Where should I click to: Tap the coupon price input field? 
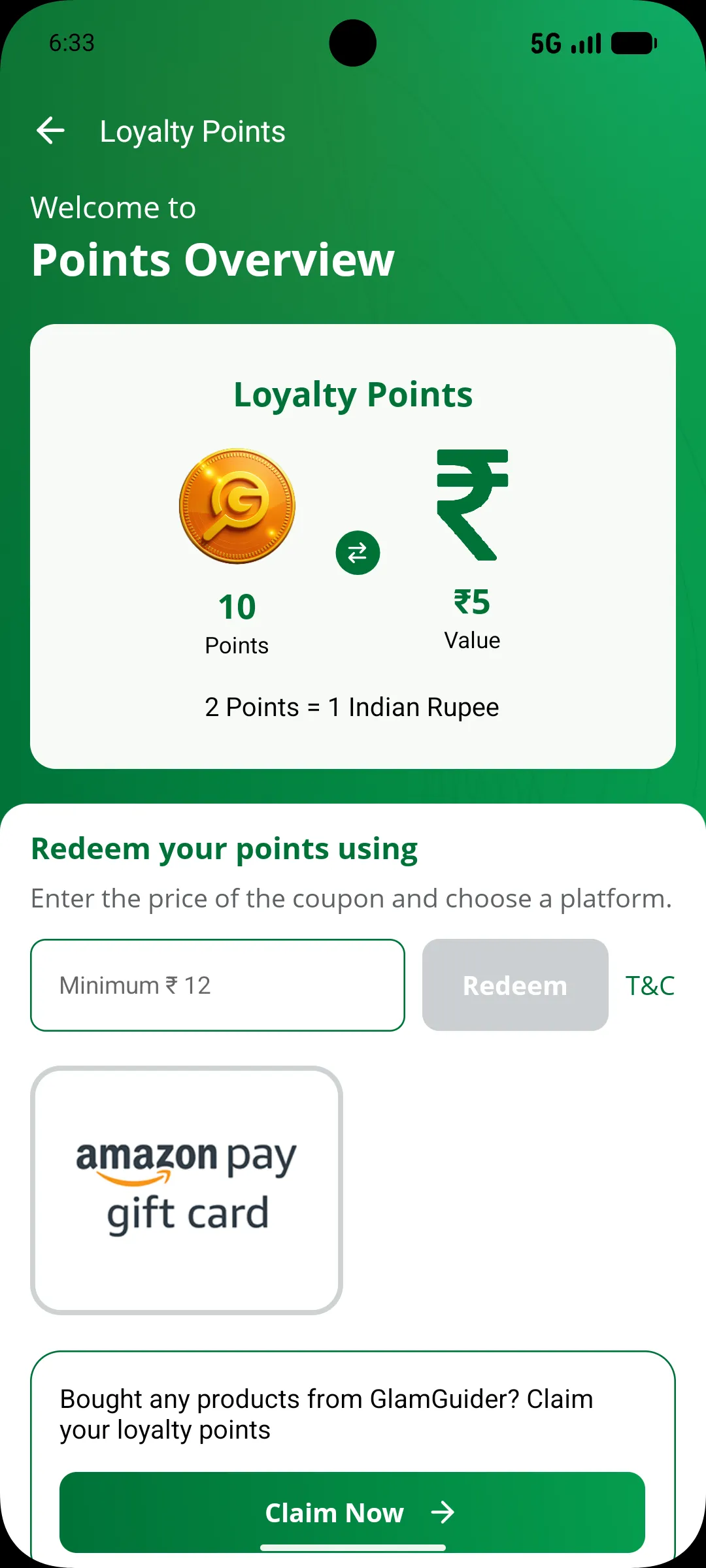pyautogui.click(x=217, y=985)
